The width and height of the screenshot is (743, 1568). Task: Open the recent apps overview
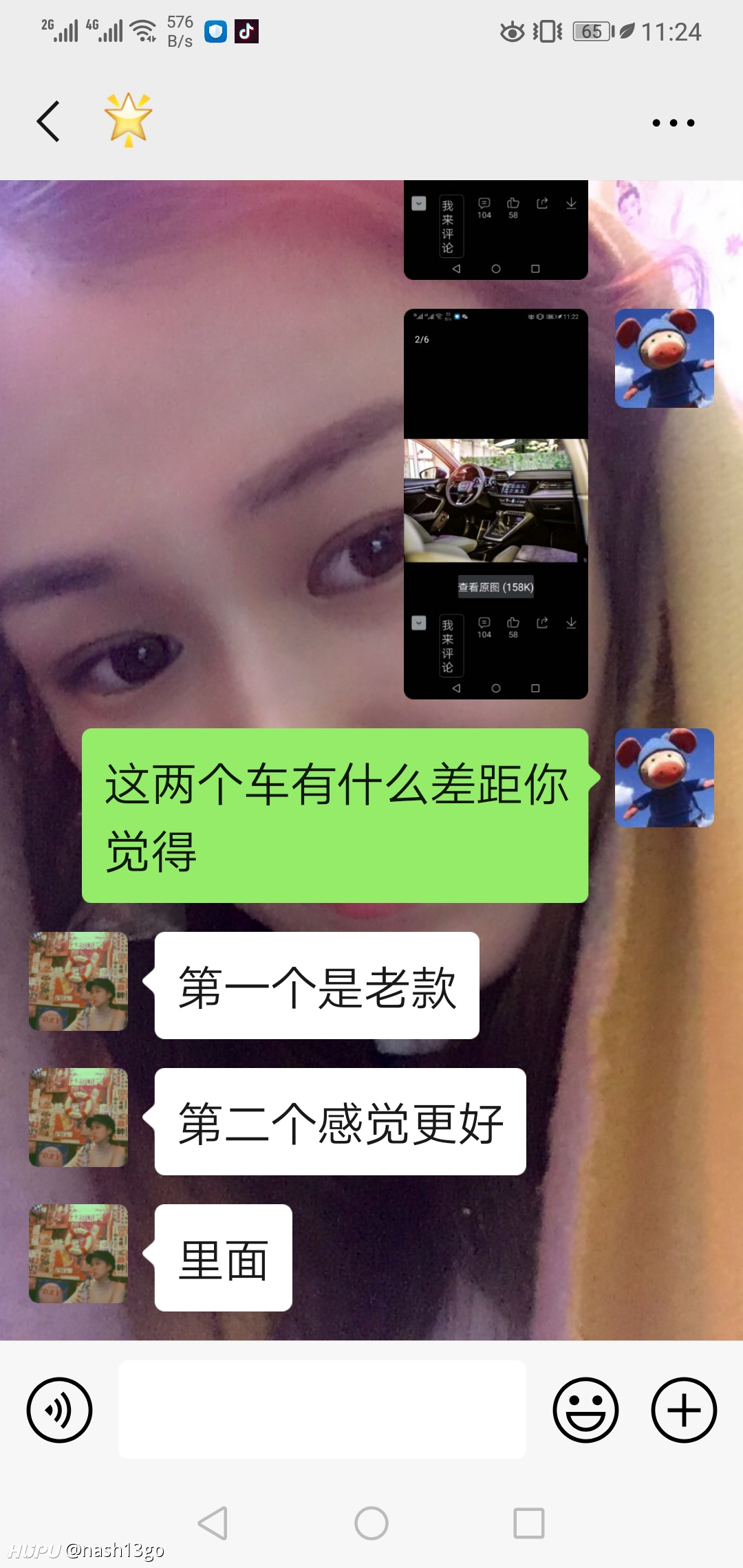pyautogui.click(x=529, y=1523)
